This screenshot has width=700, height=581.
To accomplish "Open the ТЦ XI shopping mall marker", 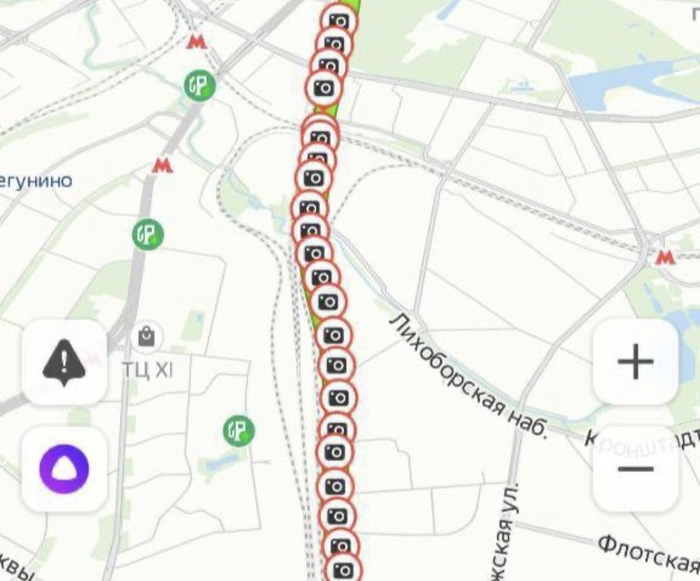I will pos(147,336).
